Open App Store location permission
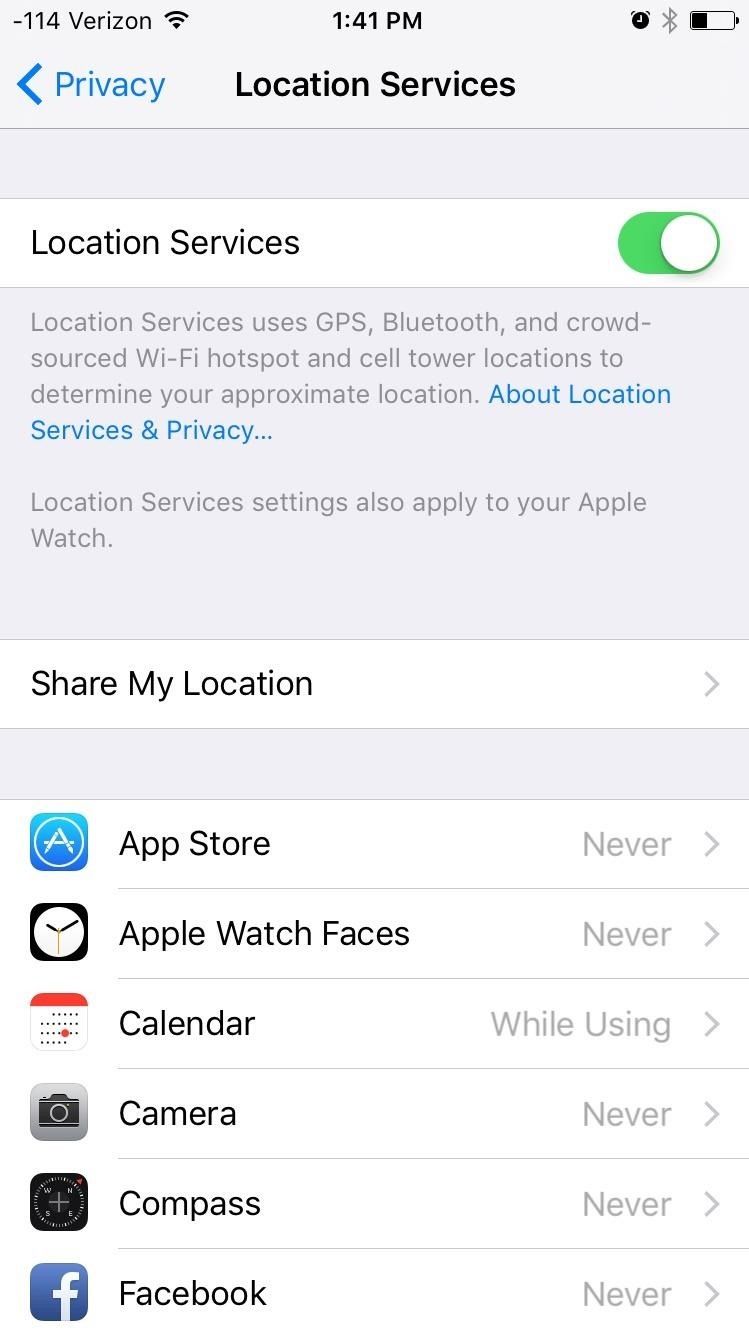The height and width of the screenshot is (1334, 749). pyautogui.click(x=374, y=844)
